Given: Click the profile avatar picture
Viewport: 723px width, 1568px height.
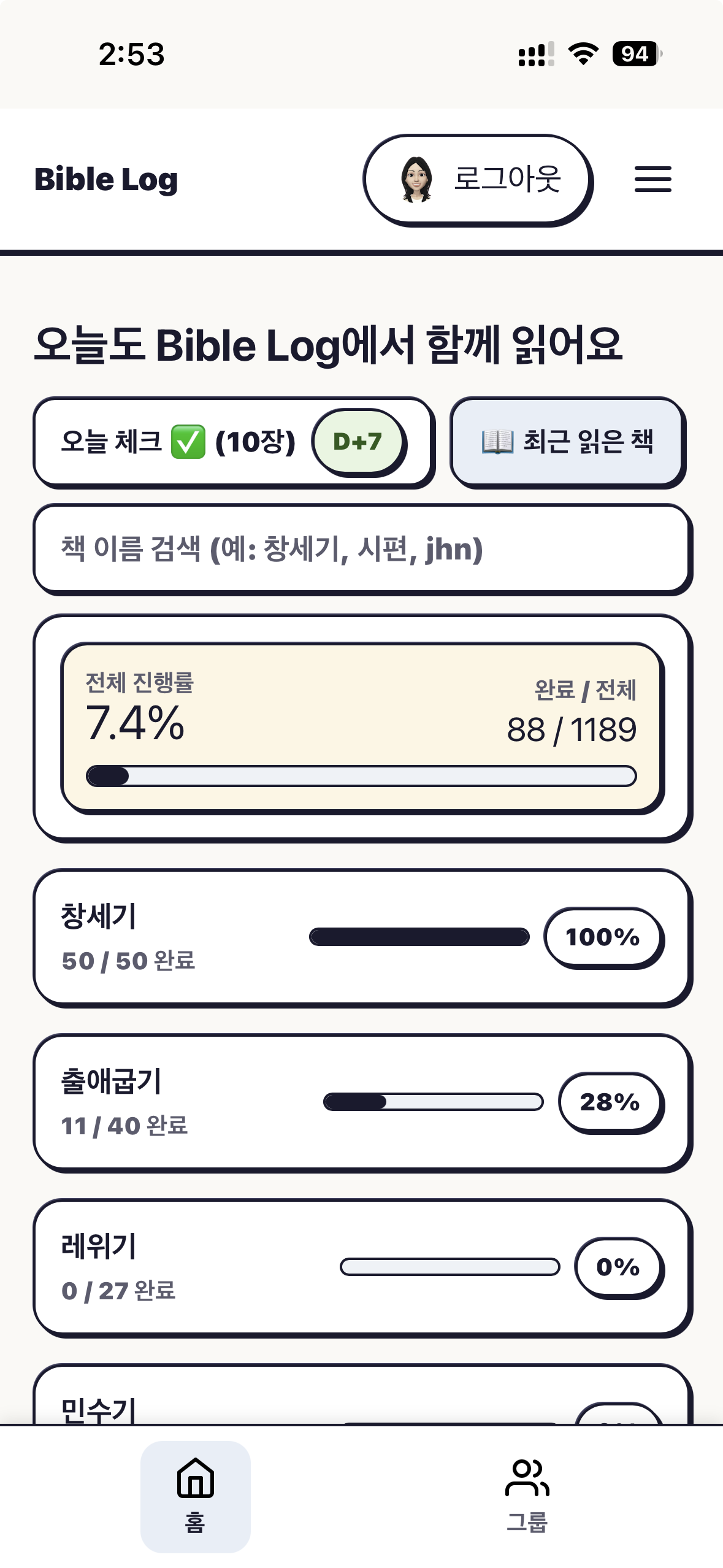Looking at the screenshot, I should pyautogui.click(x=418, y=179).
